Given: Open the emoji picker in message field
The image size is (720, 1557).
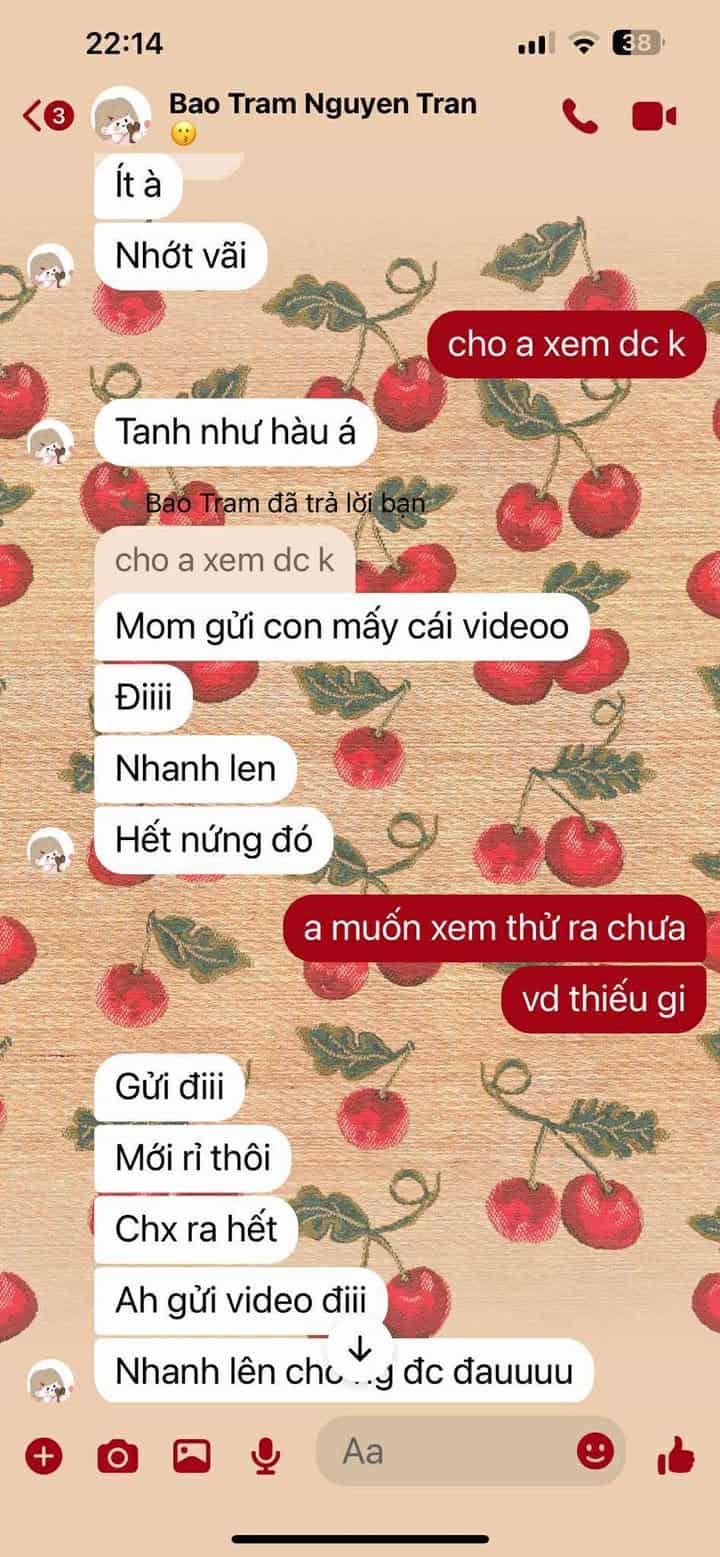Looking at the screenshot, I should [596, 1451].
